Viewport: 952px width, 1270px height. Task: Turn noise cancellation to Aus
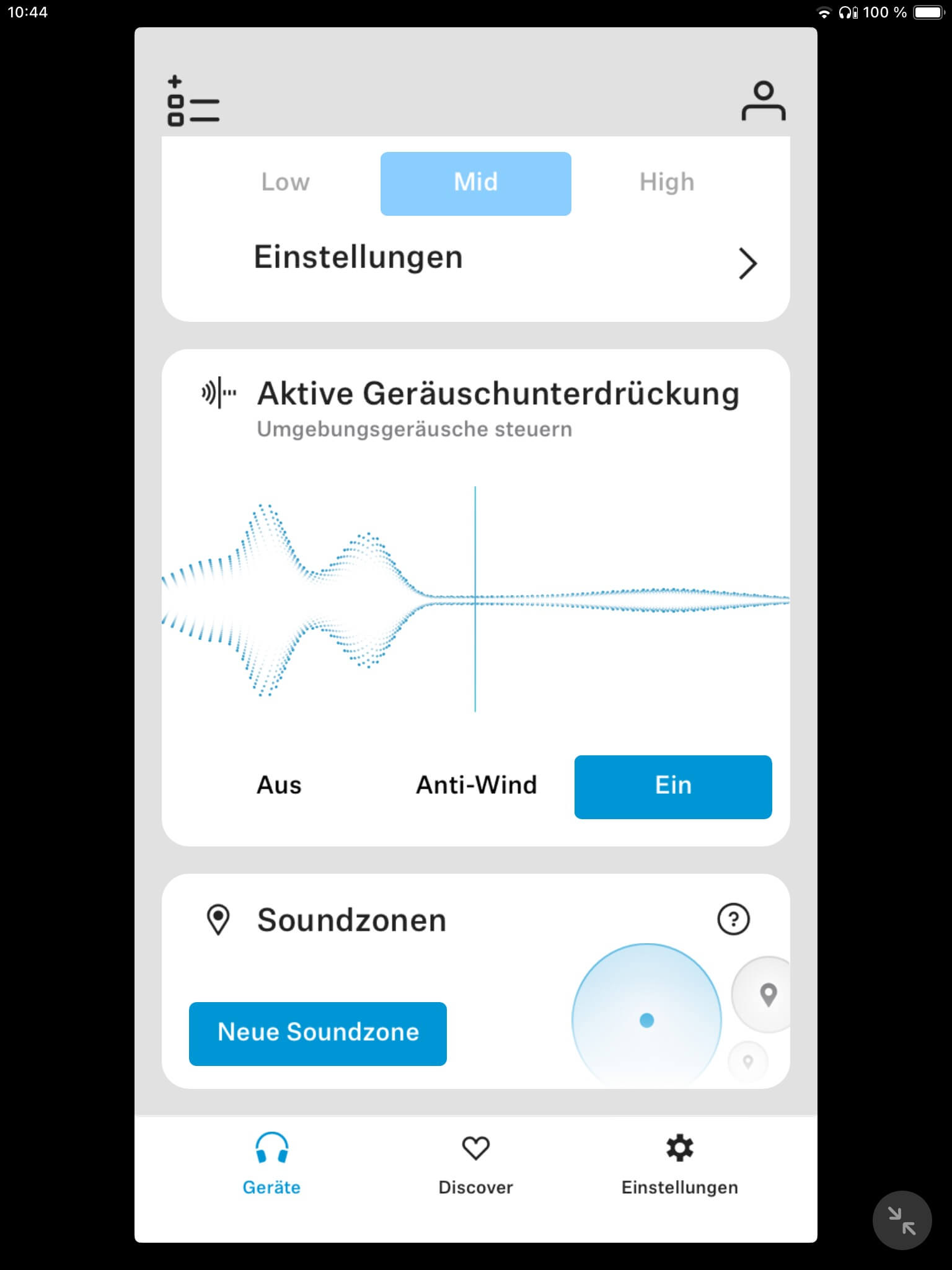pyautogui.click(x=279, y=786)
